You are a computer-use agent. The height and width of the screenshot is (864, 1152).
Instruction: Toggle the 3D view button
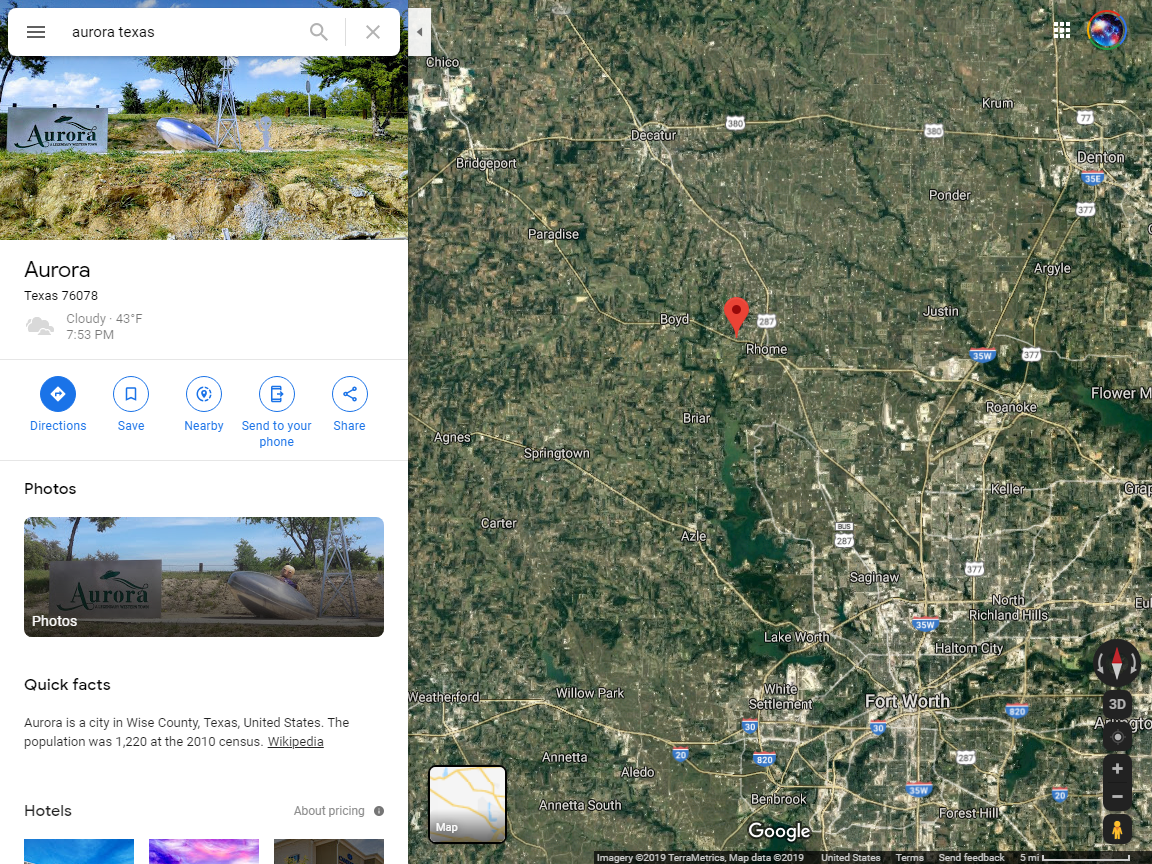pos(1117,704)
